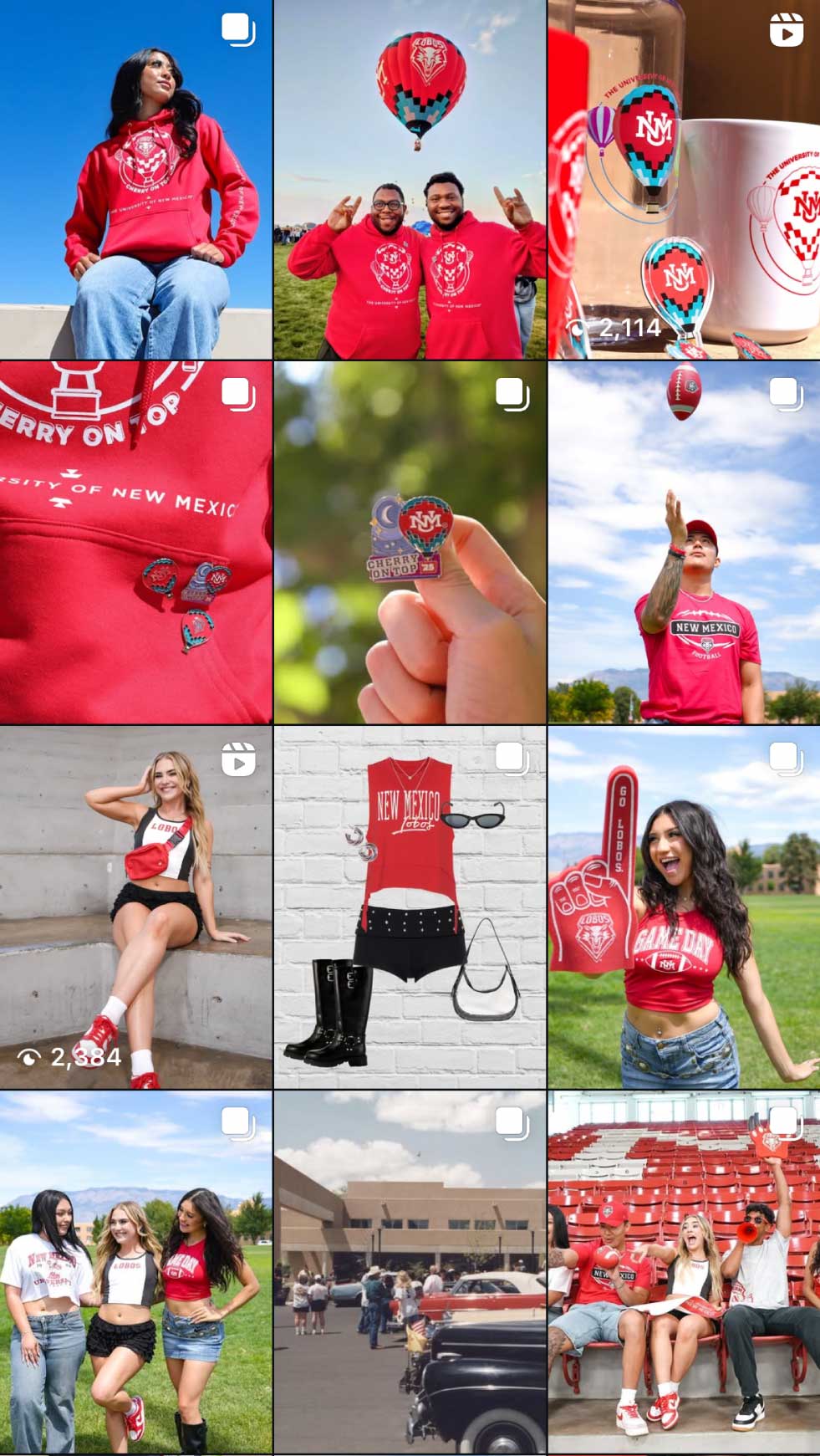Open the New Mexico Lobos outfit flat lay
Viewport: 820px width, 1456px height.
410,907
